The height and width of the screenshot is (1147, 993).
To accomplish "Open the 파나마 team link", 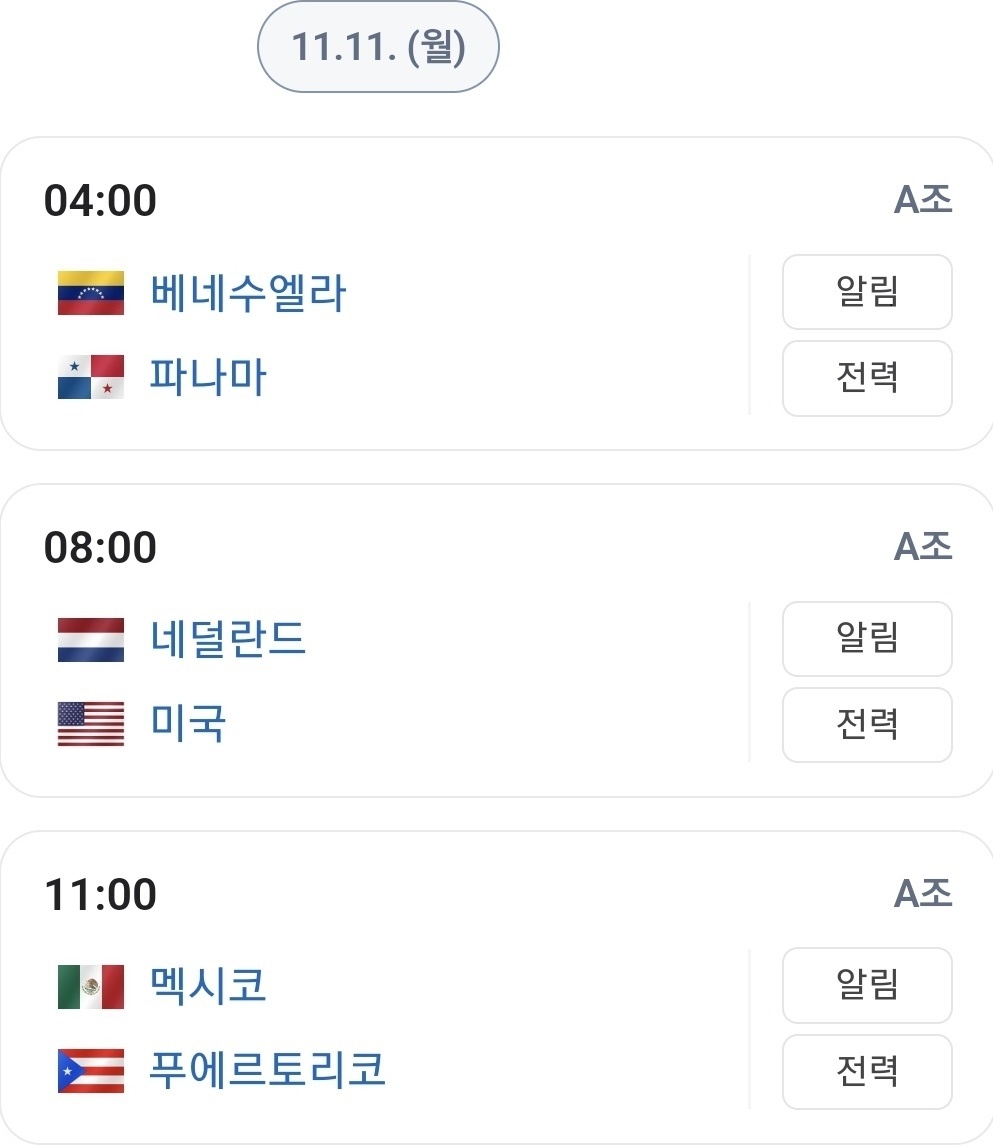I will pyautogui.click(x=208, y=378).
